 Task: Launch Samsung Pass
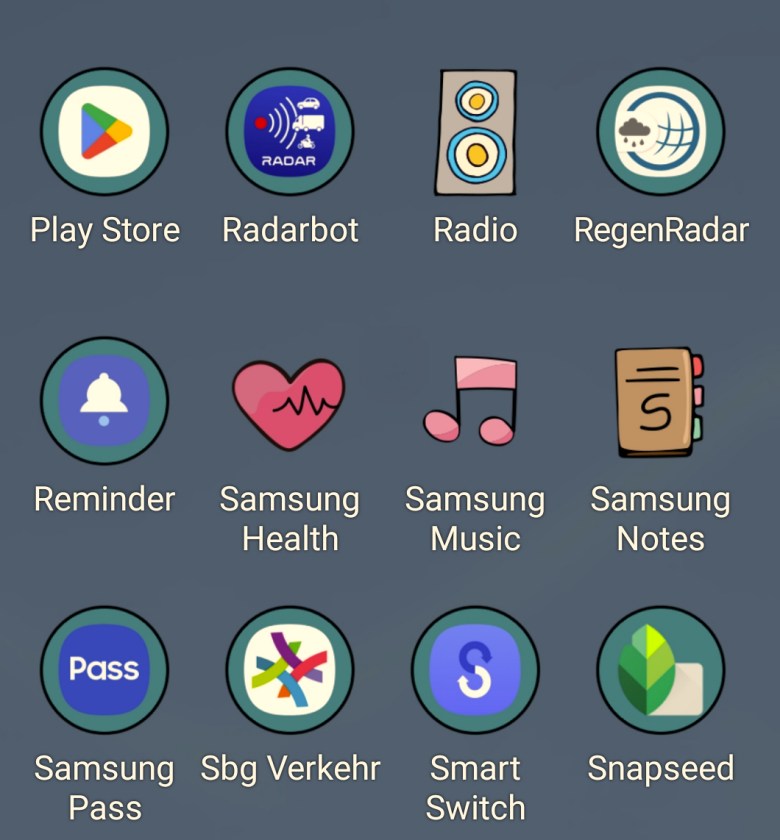[104, 669]
